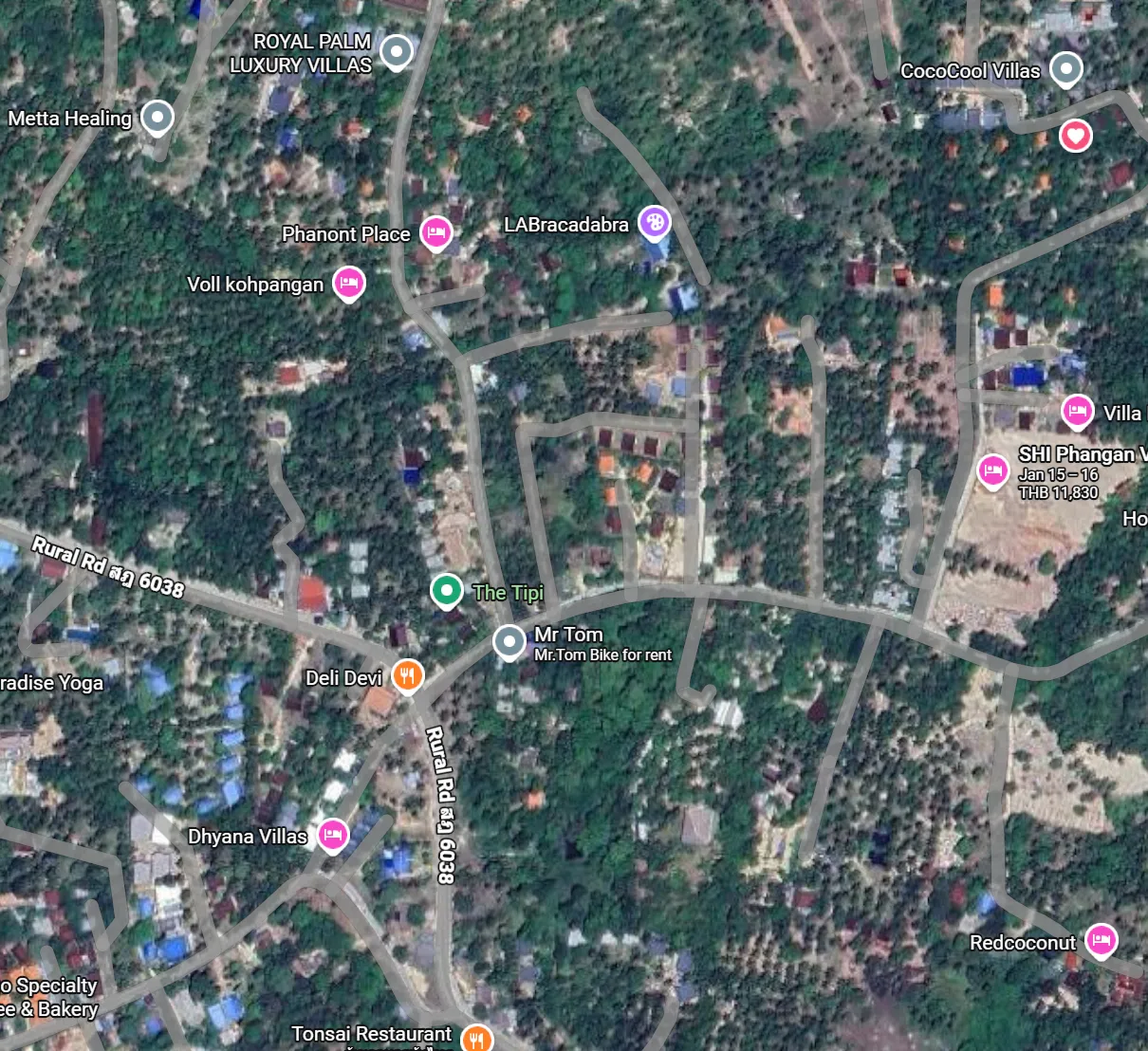Select the Mr Tom bike rental pin
The height and width of the screenshot is (1051, 1148).
point(509,642)
